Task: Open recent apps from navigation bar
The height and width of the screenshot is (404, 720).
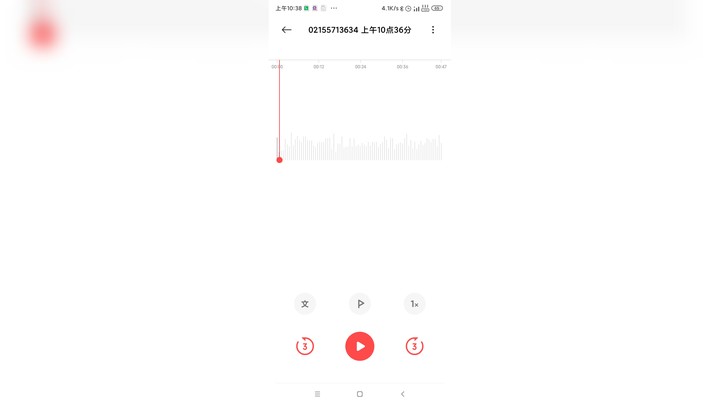Action: [317, 394]
